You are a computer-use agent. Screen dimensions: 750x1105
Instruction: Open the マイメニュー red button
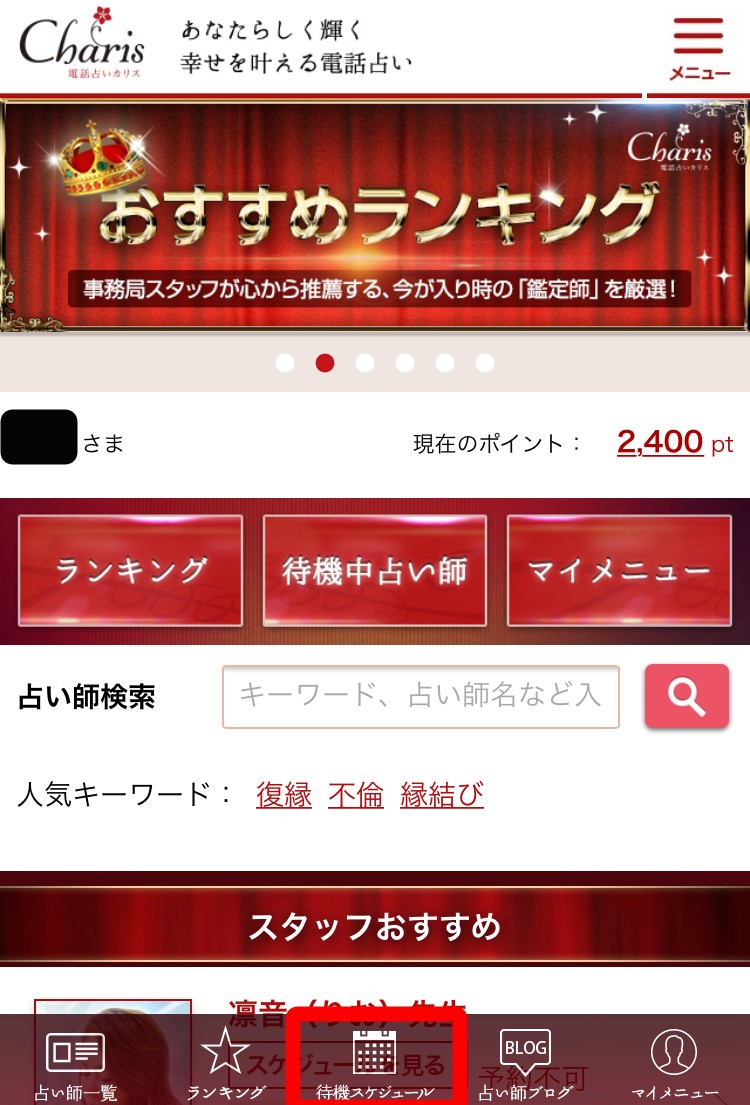coord(619,571)
